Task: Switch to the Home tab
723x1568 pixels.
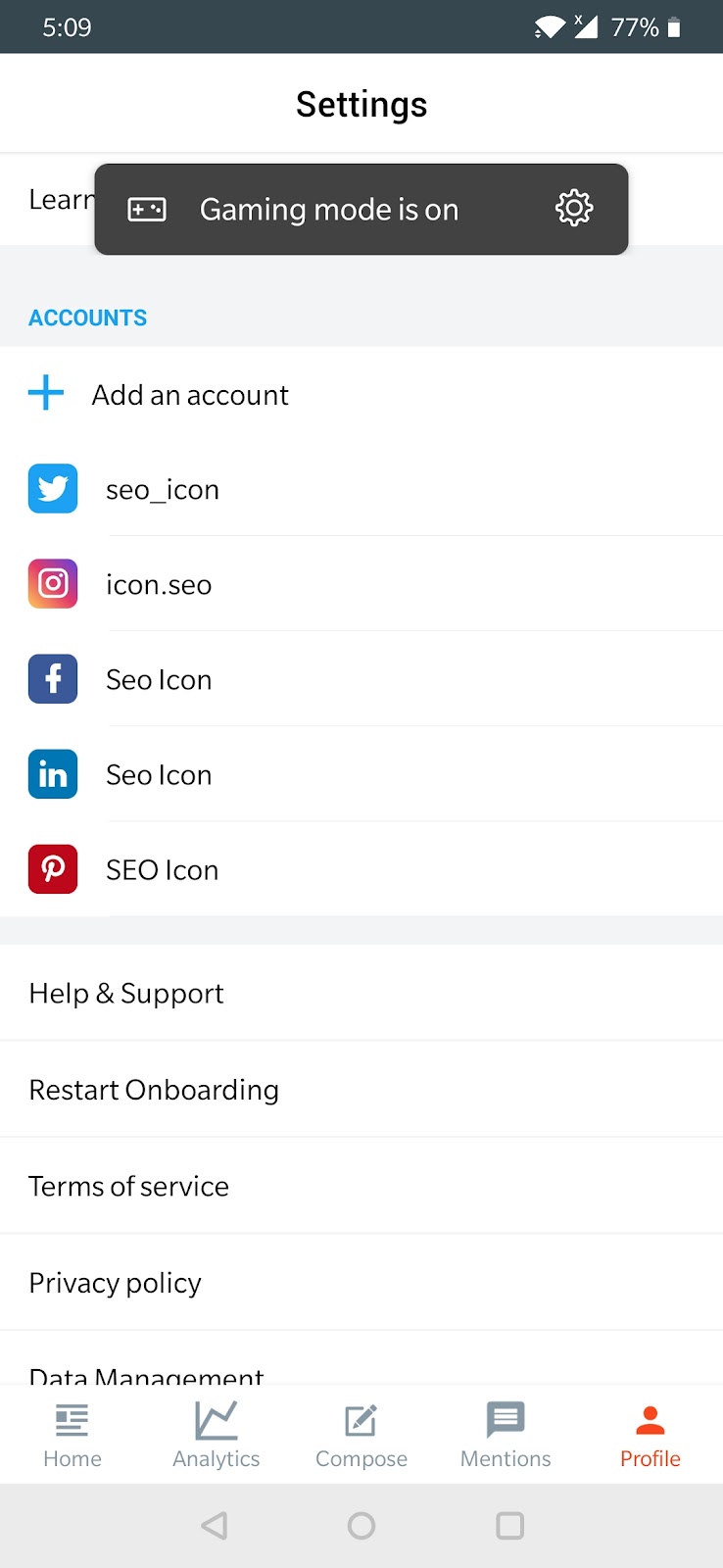Action: [72, 1434]
